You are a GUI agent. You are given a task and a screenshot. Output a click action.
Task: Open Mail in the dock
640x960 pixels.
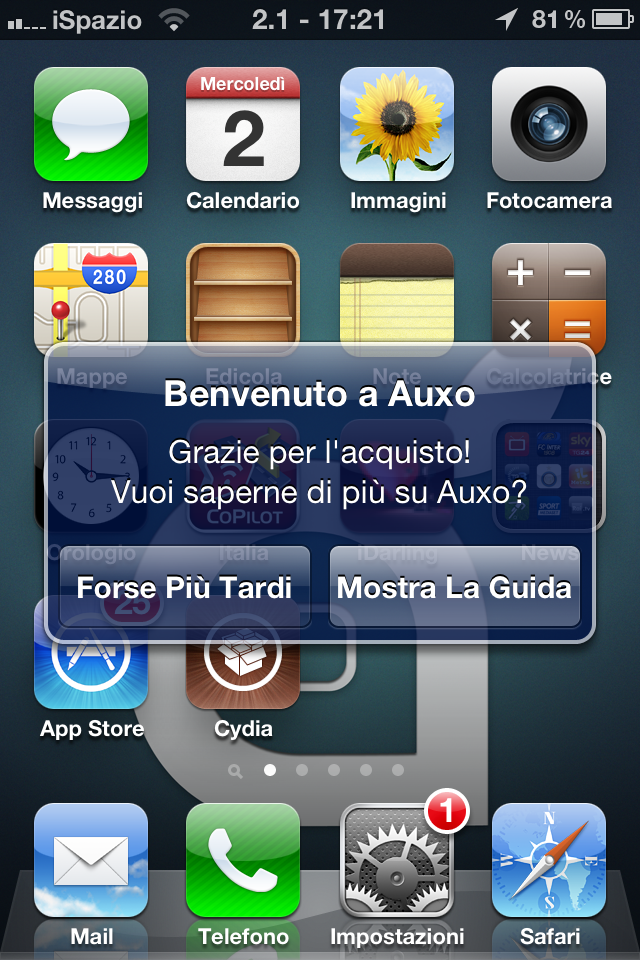91,860
